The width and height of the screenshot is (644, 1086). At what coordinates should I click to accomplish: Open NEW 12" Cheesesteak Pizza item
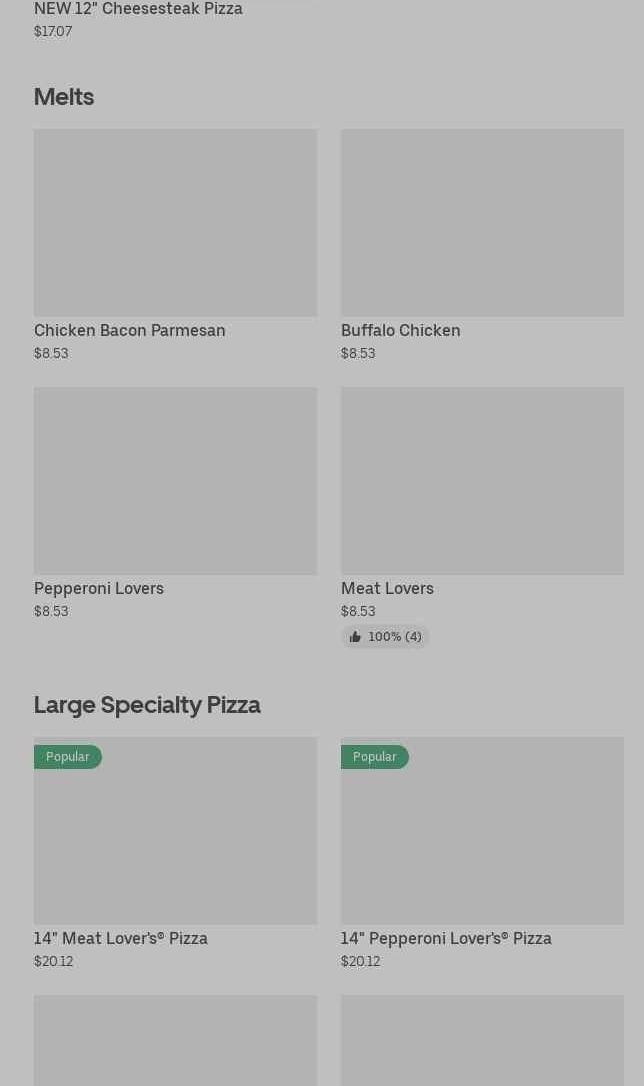(138, 10)
